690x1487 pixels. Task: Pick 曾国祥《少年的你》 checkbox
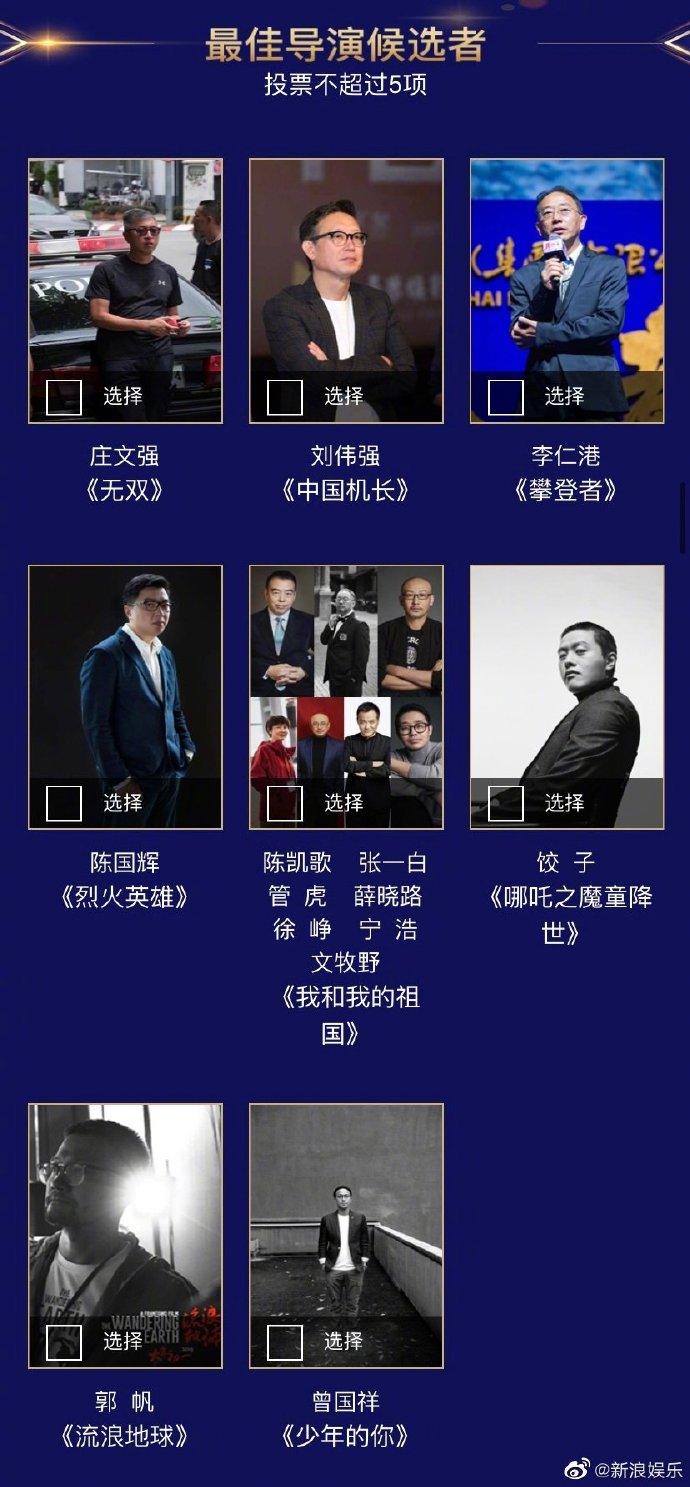click(285, 1342)
